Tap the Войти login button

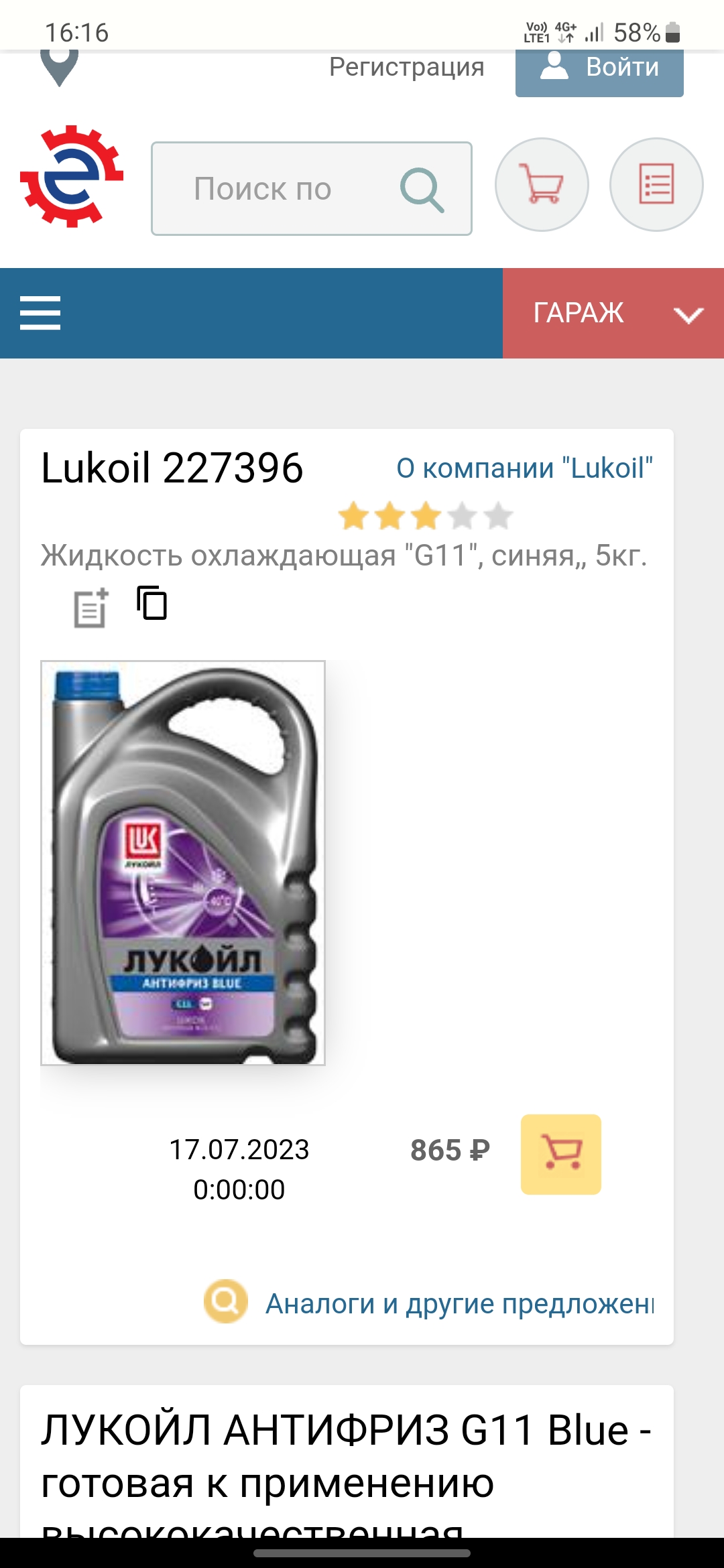coord(599,70)
